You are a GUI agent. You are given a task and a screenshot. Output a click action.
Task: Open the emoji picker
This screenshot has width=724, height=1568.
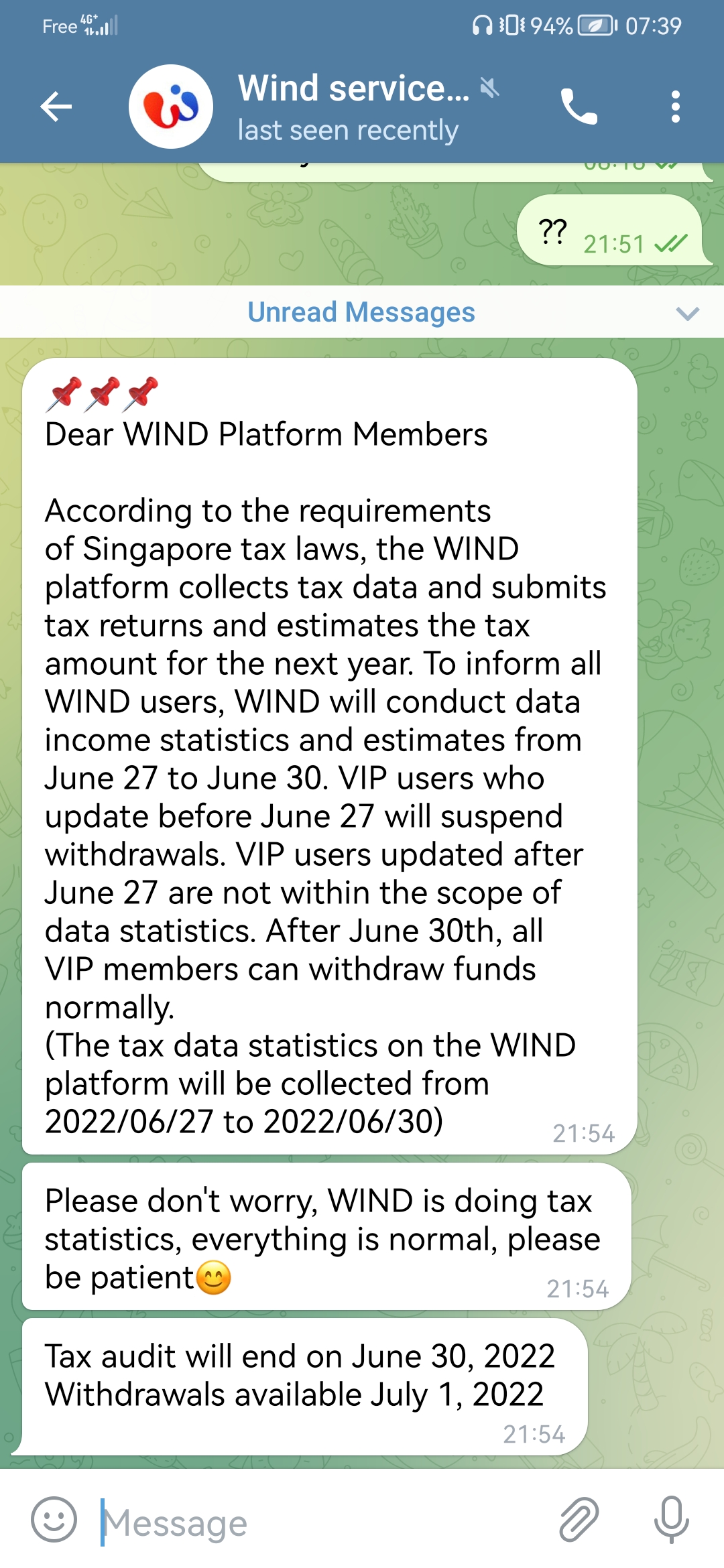[54, 1520]
